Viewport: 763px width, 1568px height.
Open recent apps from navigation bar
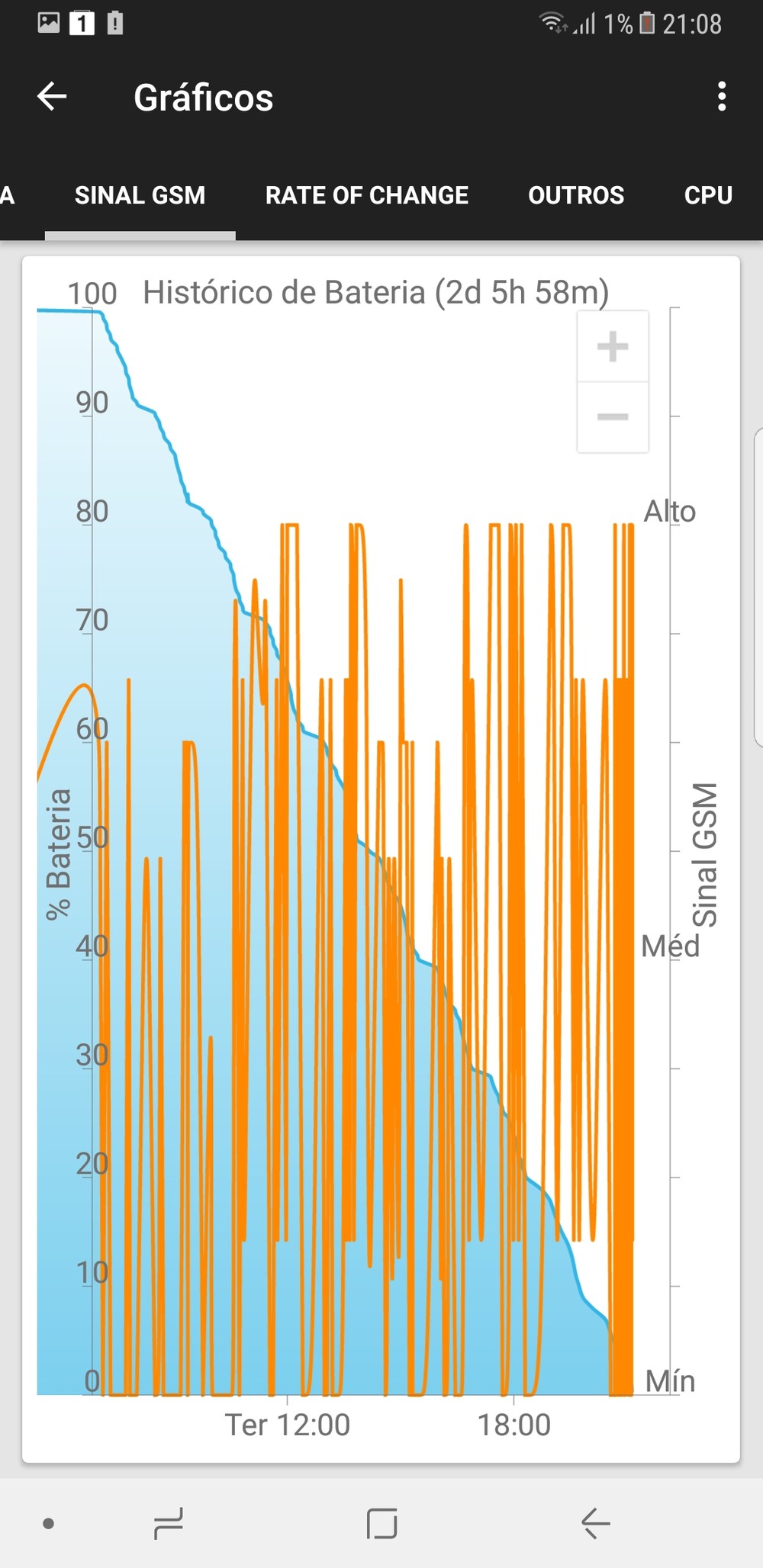169,1523
